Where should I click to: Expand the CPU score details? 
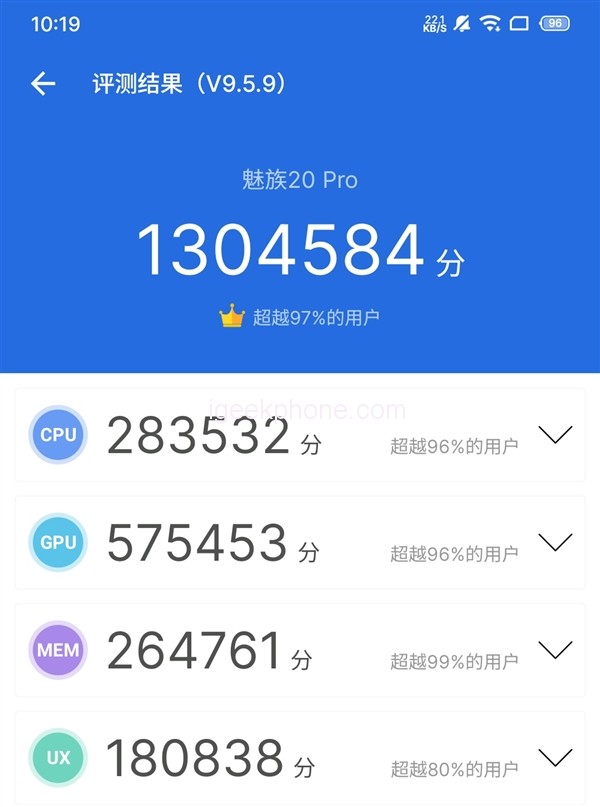pos(555,434)
